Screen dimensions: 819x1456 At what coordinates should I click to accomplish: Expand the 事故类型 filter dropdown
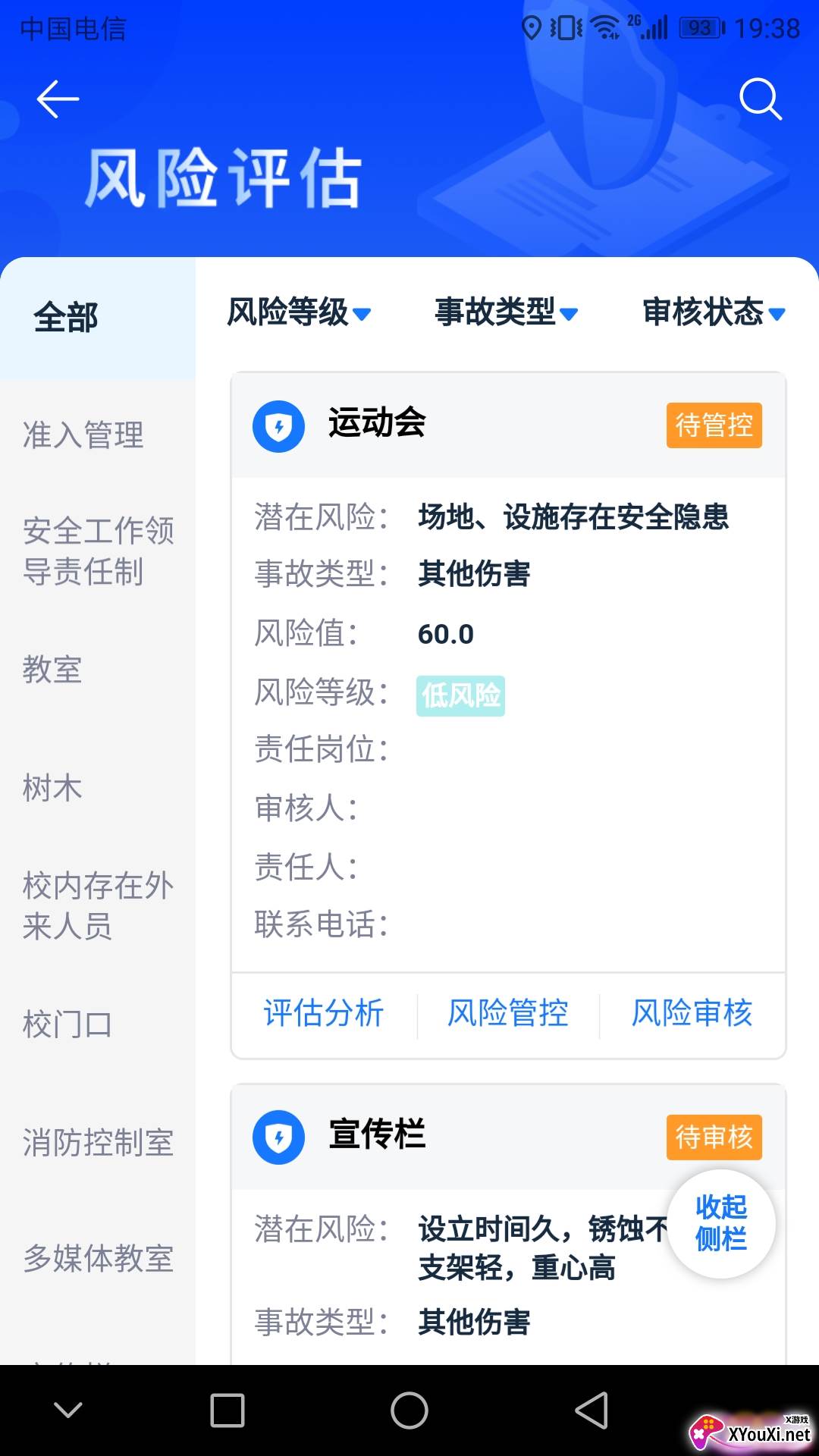(507, 312)
